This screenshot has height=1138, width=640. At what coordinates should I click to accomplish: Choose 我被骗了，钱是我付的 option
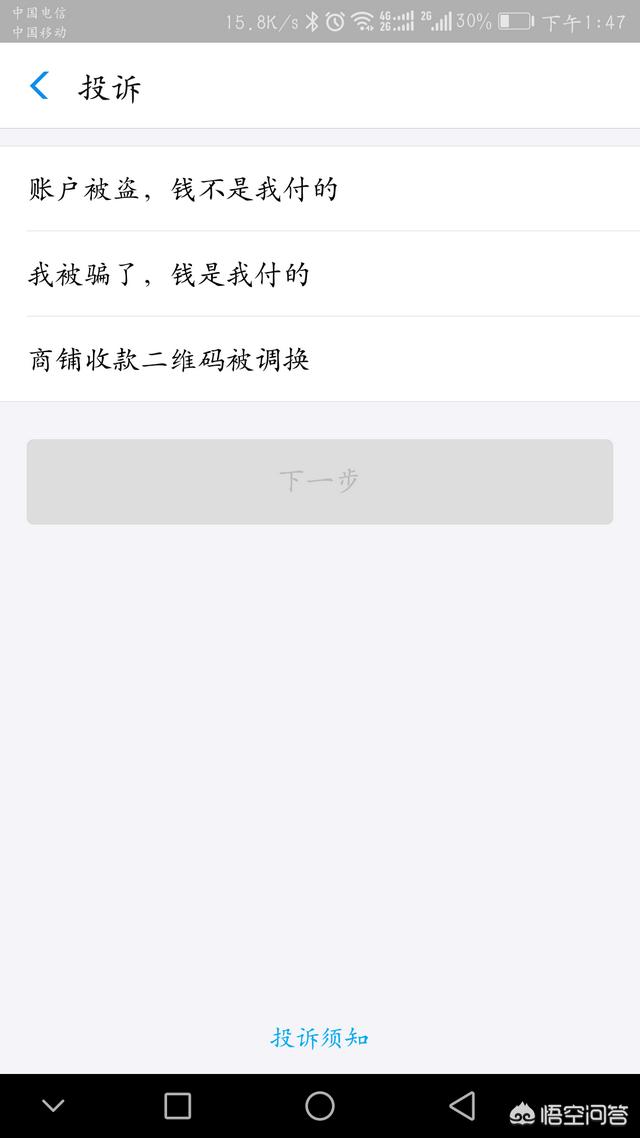[320, 274]
